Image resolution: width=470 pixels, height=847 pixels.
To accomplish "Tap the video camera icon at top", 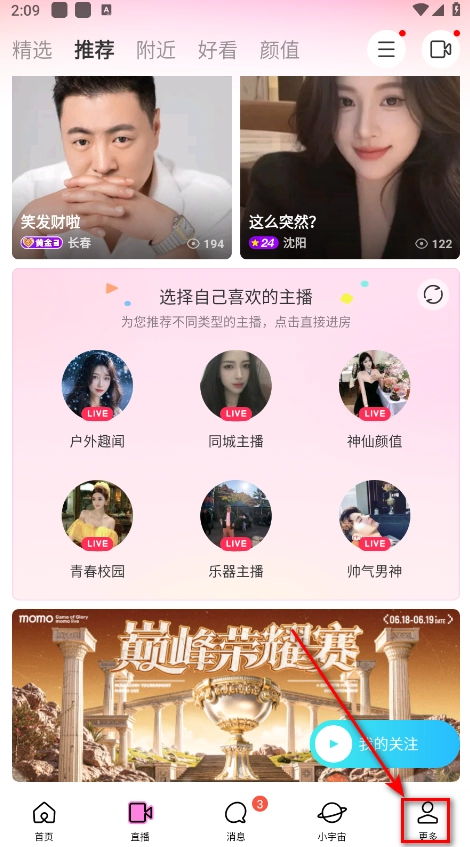I will 440,49.
